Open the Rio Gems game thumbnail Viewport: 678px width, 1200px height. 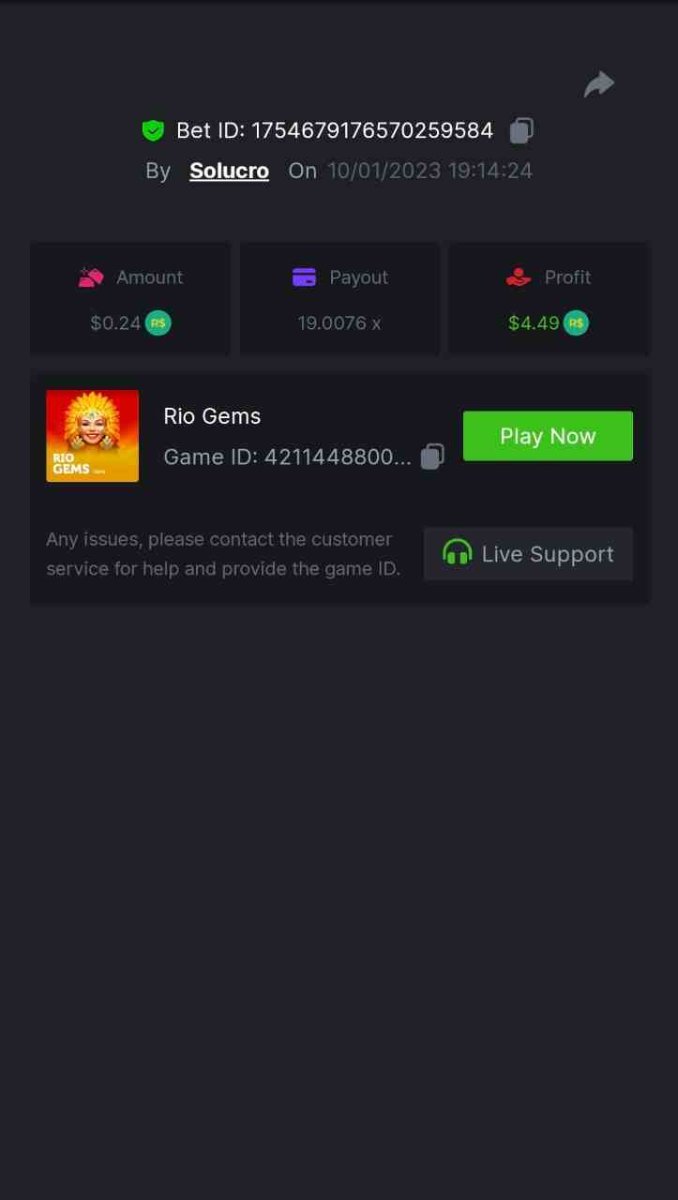[x=92, y=436]
